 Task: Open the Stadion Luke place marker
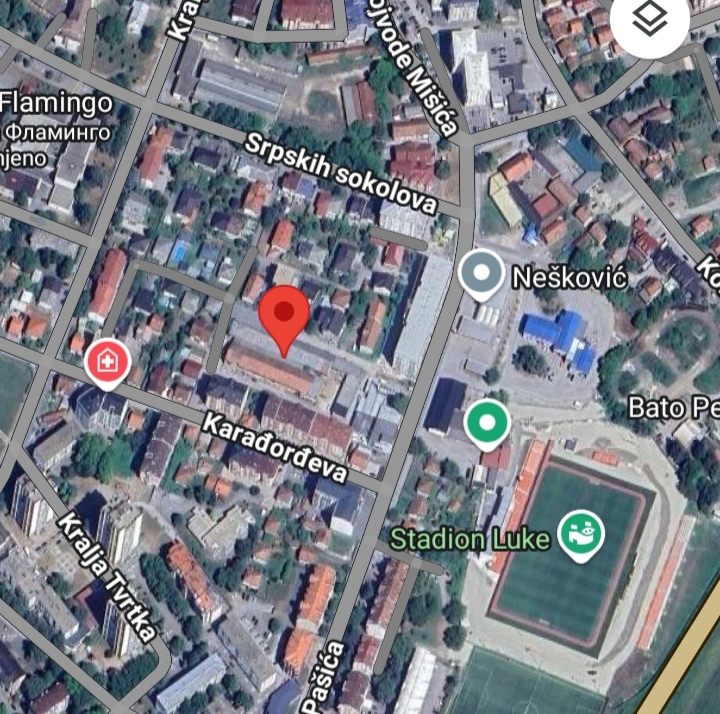tap(580, 535)
